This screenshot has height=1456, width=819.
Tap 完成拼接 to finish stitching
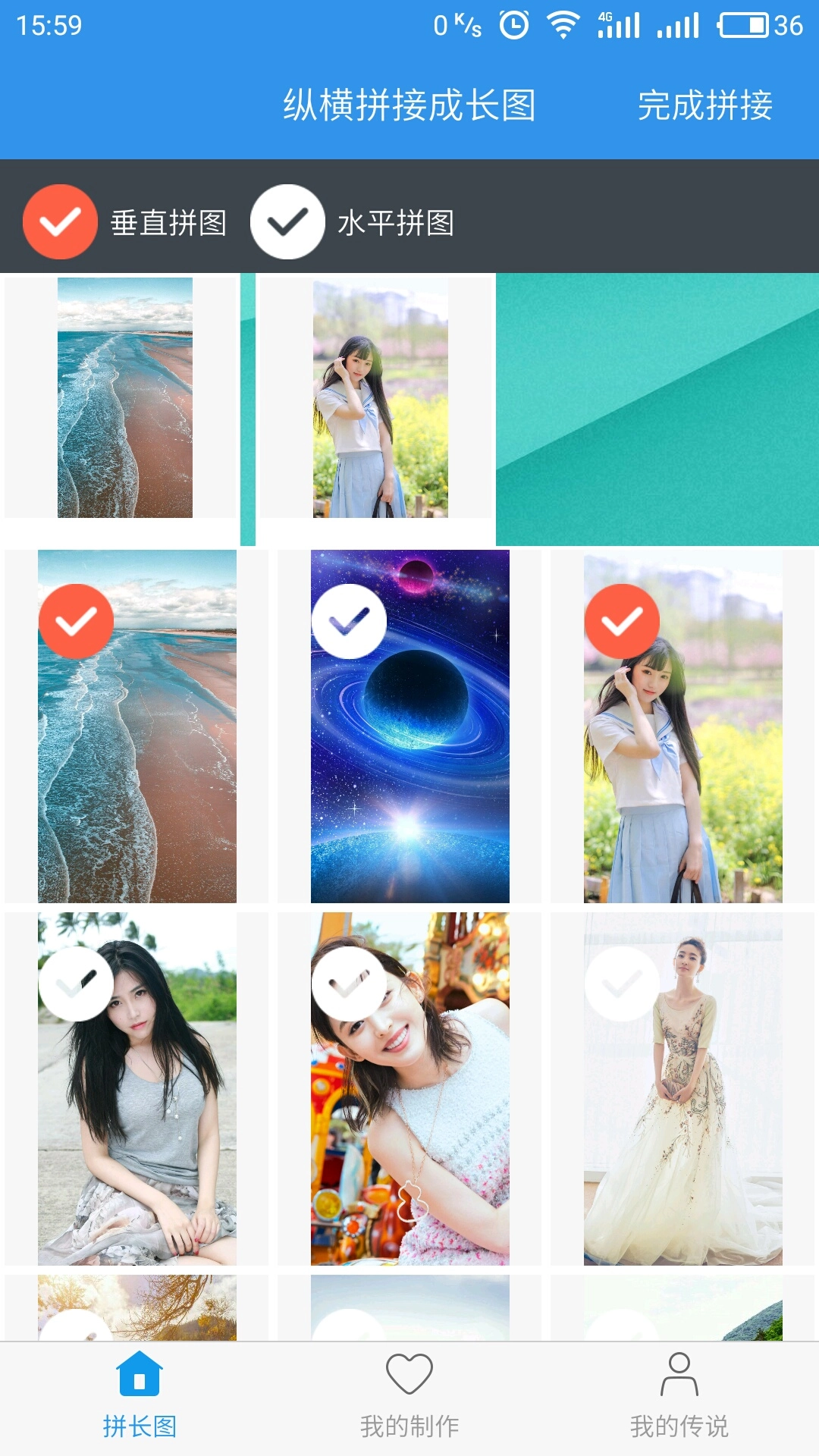coord(704,105)
